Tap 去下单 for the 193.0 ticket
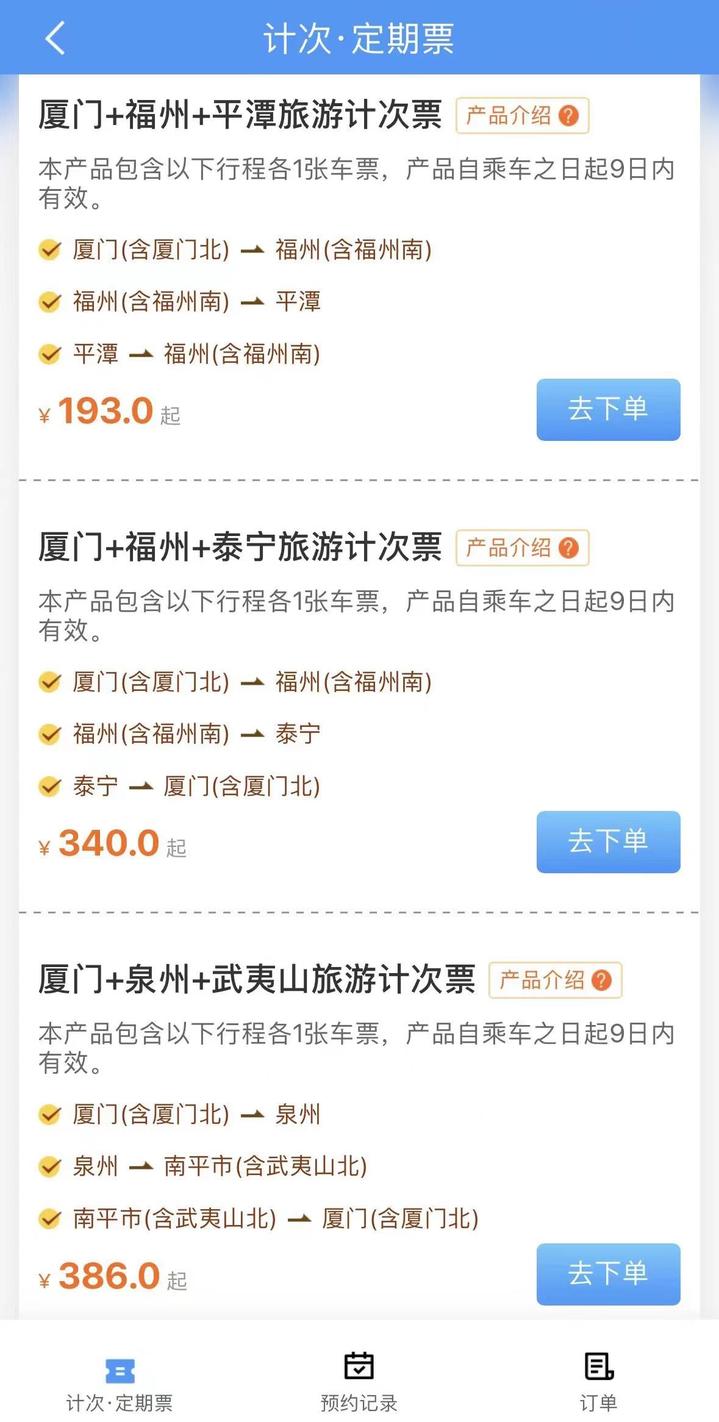The image size is (719, 1422). pyautogui.click(x=608, y=409)
